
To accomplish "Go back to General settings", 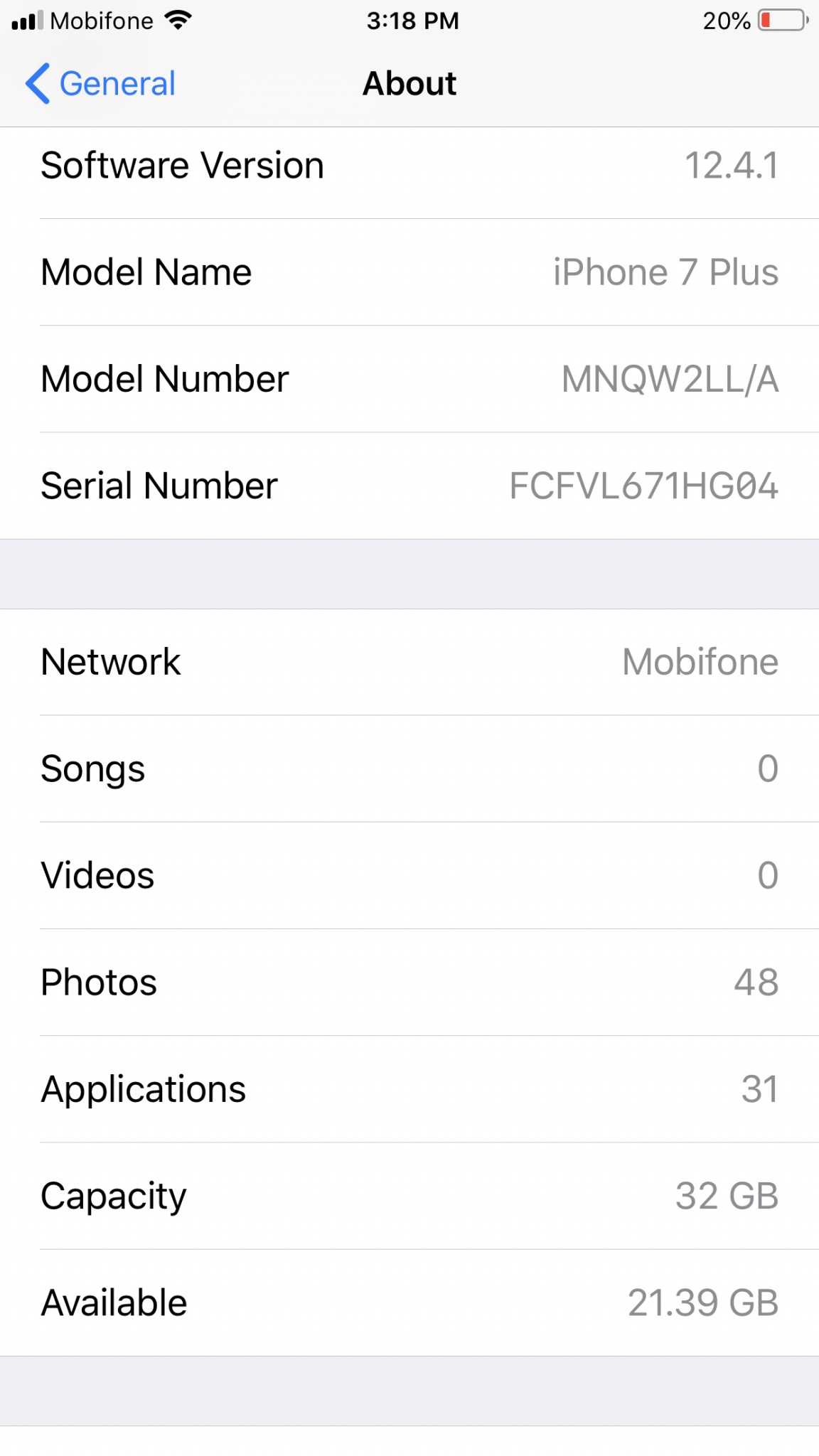I will click(x=101, y=84).
